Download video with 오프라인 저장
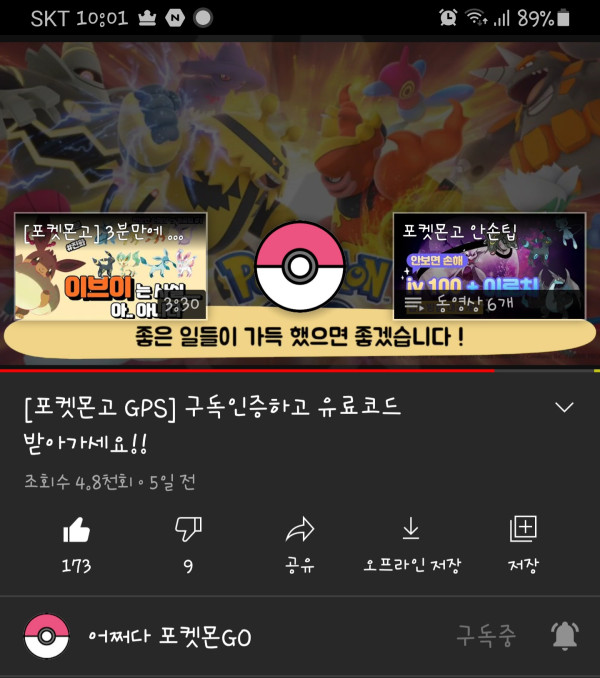The image size is (600, 678). pos(411,530)
